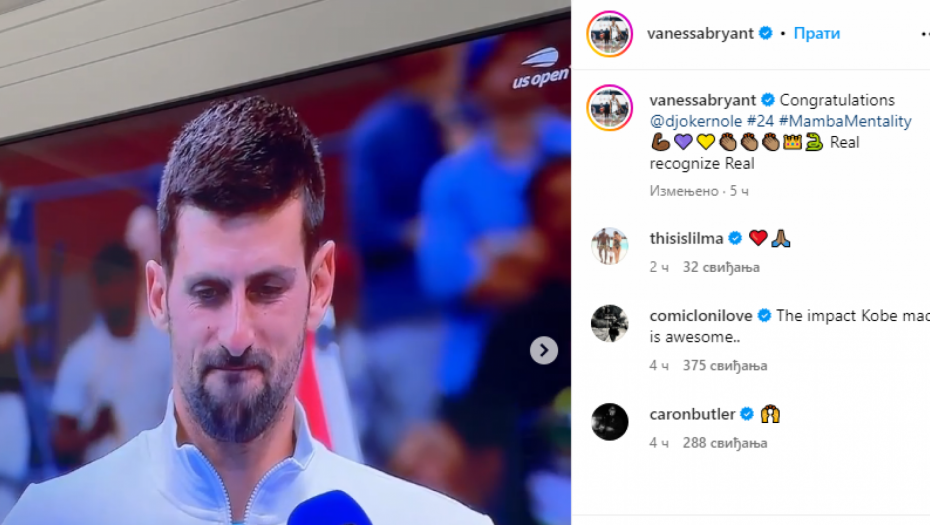Follow vanessabryant via Прати link
The image size is (930, 525).
tap(817, 33)
